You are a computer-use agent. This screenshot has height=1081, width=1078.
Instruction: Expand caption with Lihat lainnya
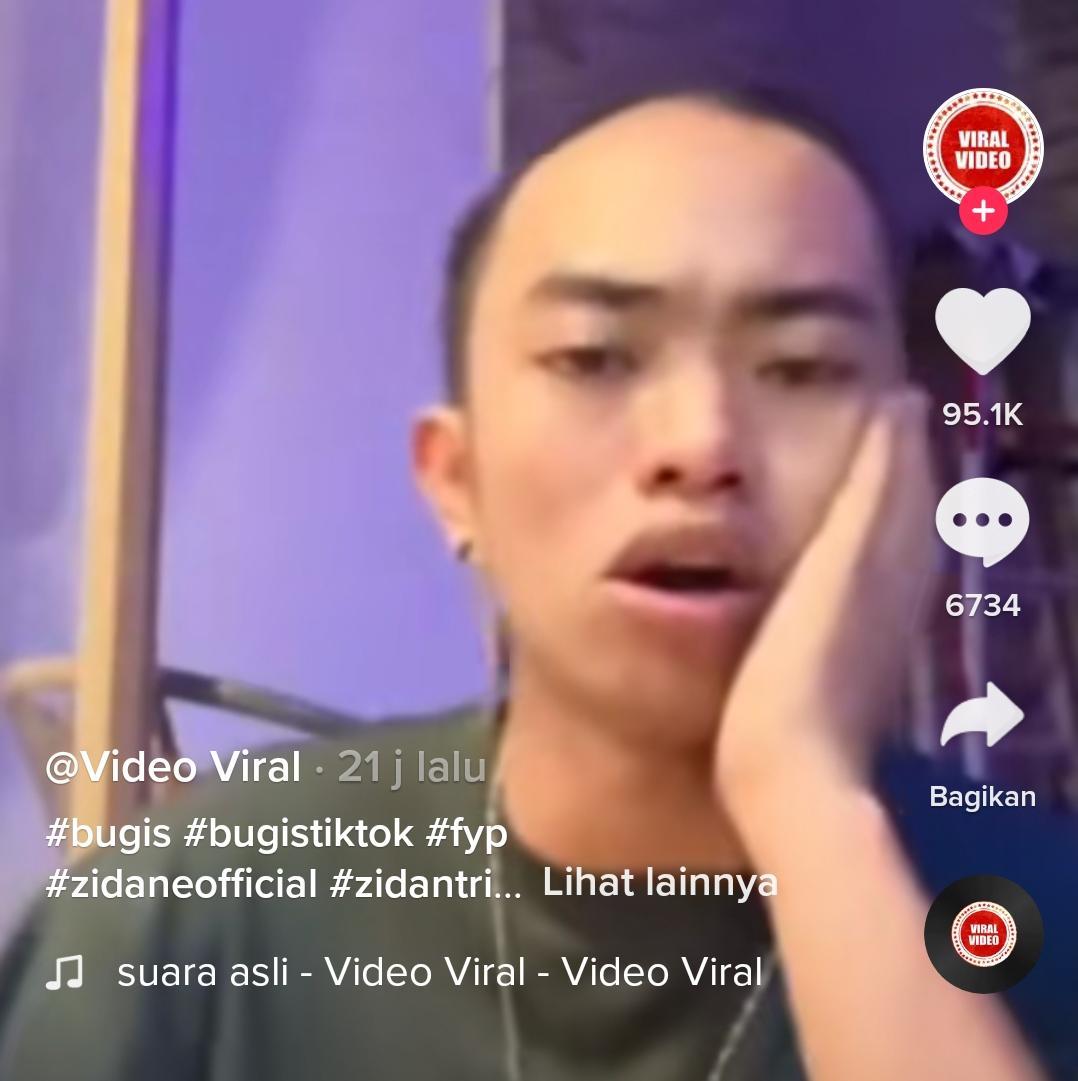coord(660,883)
